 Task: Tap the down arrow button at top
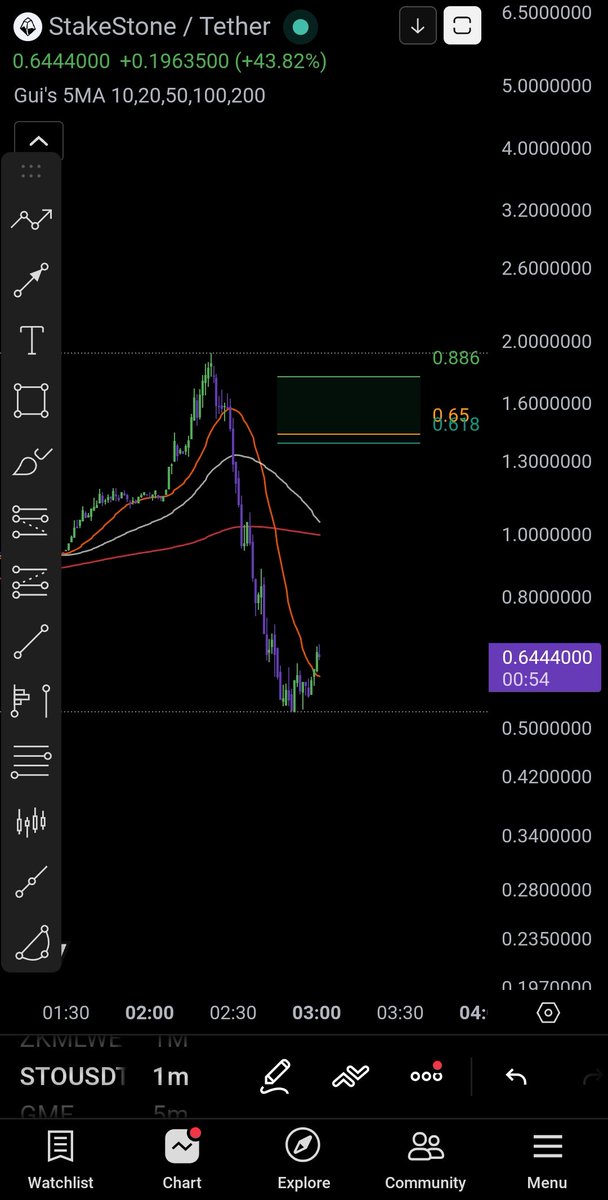(418, 27)
